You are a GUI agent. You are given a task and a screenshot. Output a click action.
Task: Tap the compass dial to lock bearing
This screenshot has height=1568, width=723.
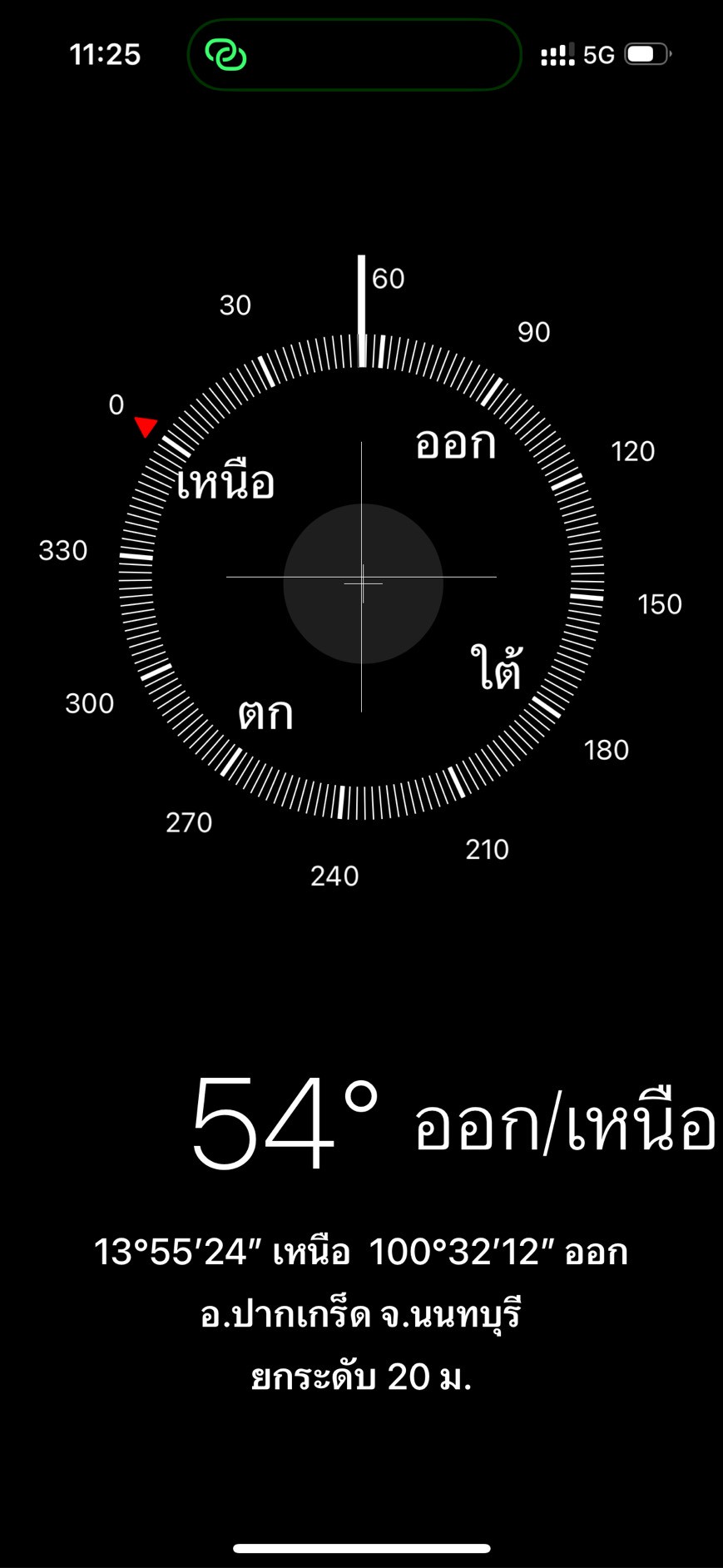point(362,578)
